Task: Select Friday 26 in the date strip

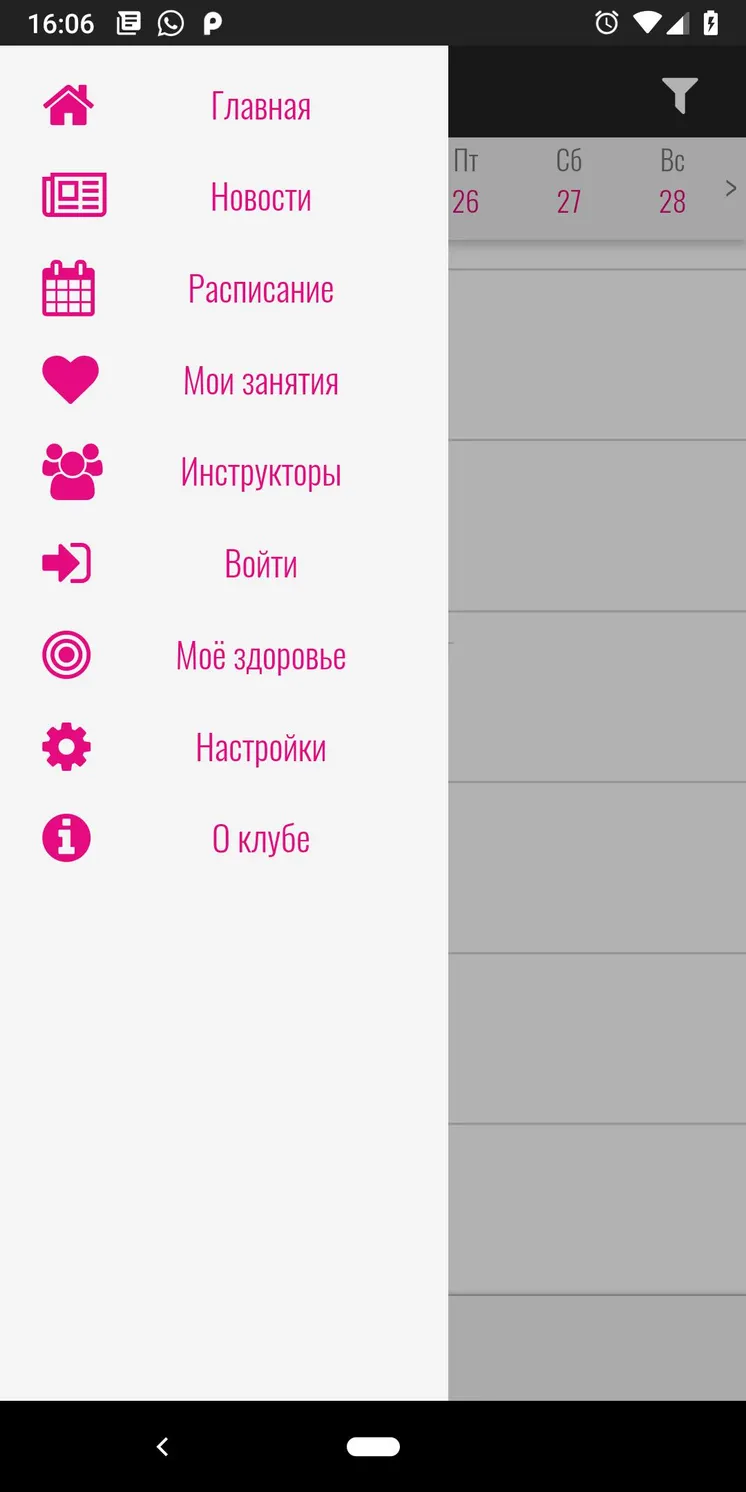Action: [x=466, y=182]
